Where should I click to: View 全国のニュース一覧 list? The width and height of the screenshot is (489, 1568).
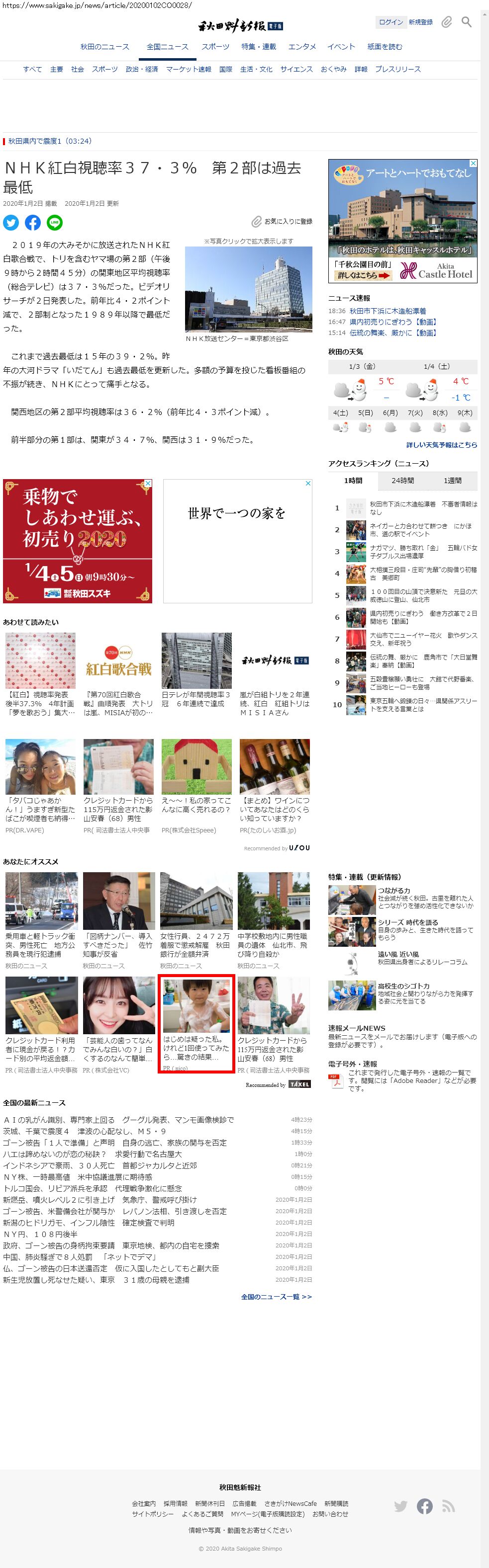tap(277, 1297)
